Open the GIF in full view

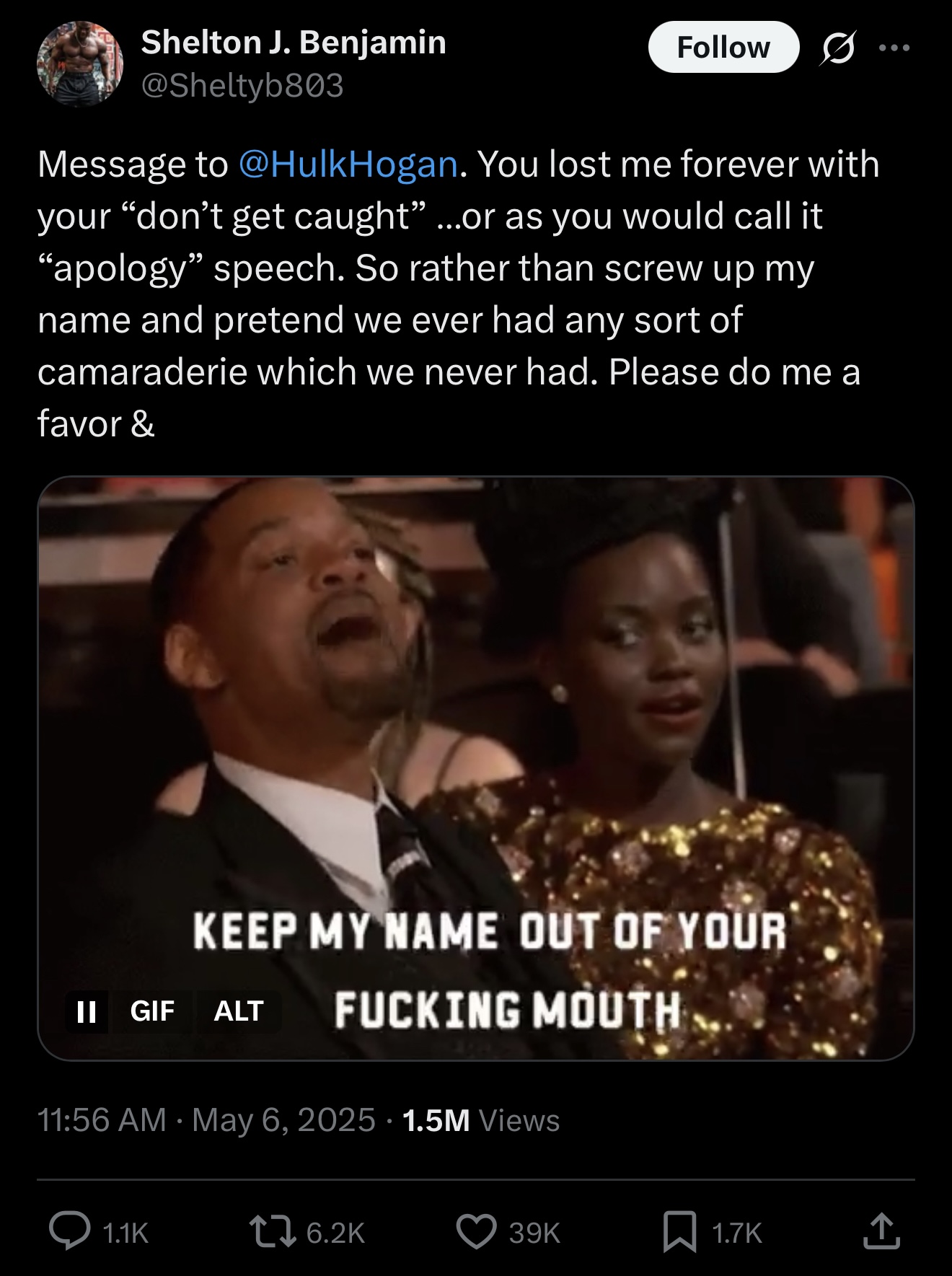[x=476, y=721]
